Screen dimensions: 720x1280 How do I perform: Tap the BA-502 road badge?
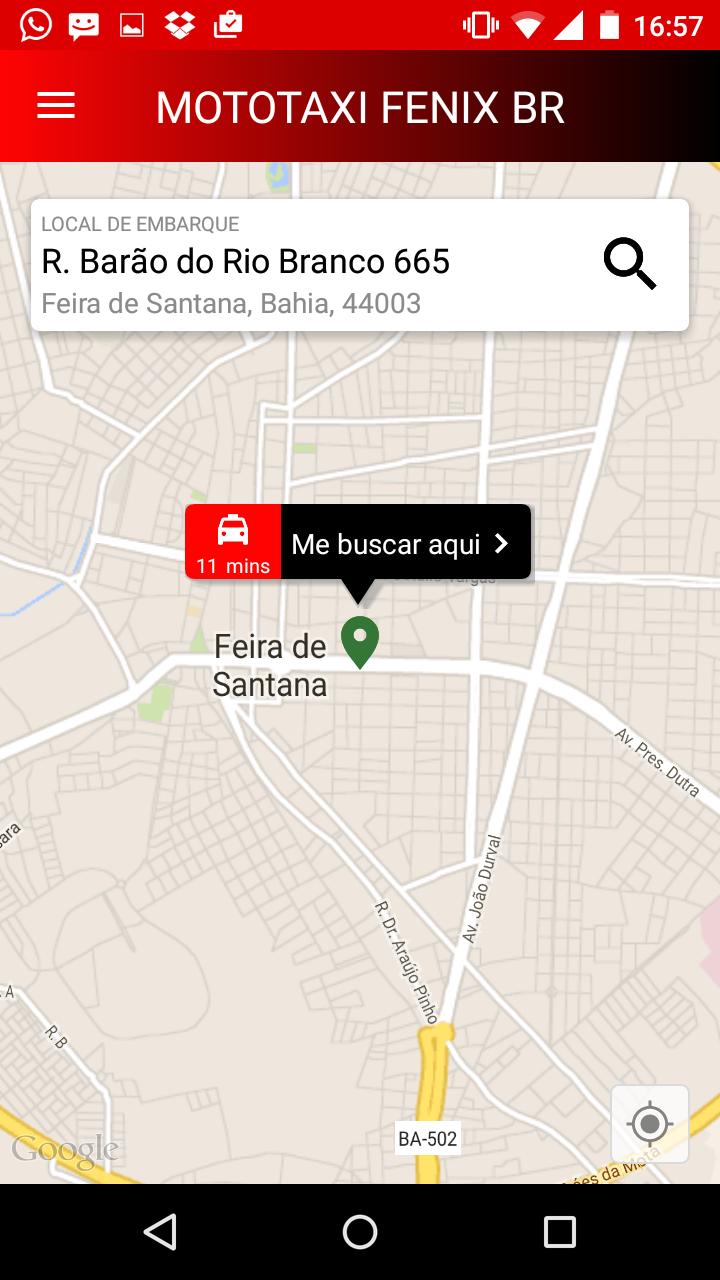coord(428,1139)
